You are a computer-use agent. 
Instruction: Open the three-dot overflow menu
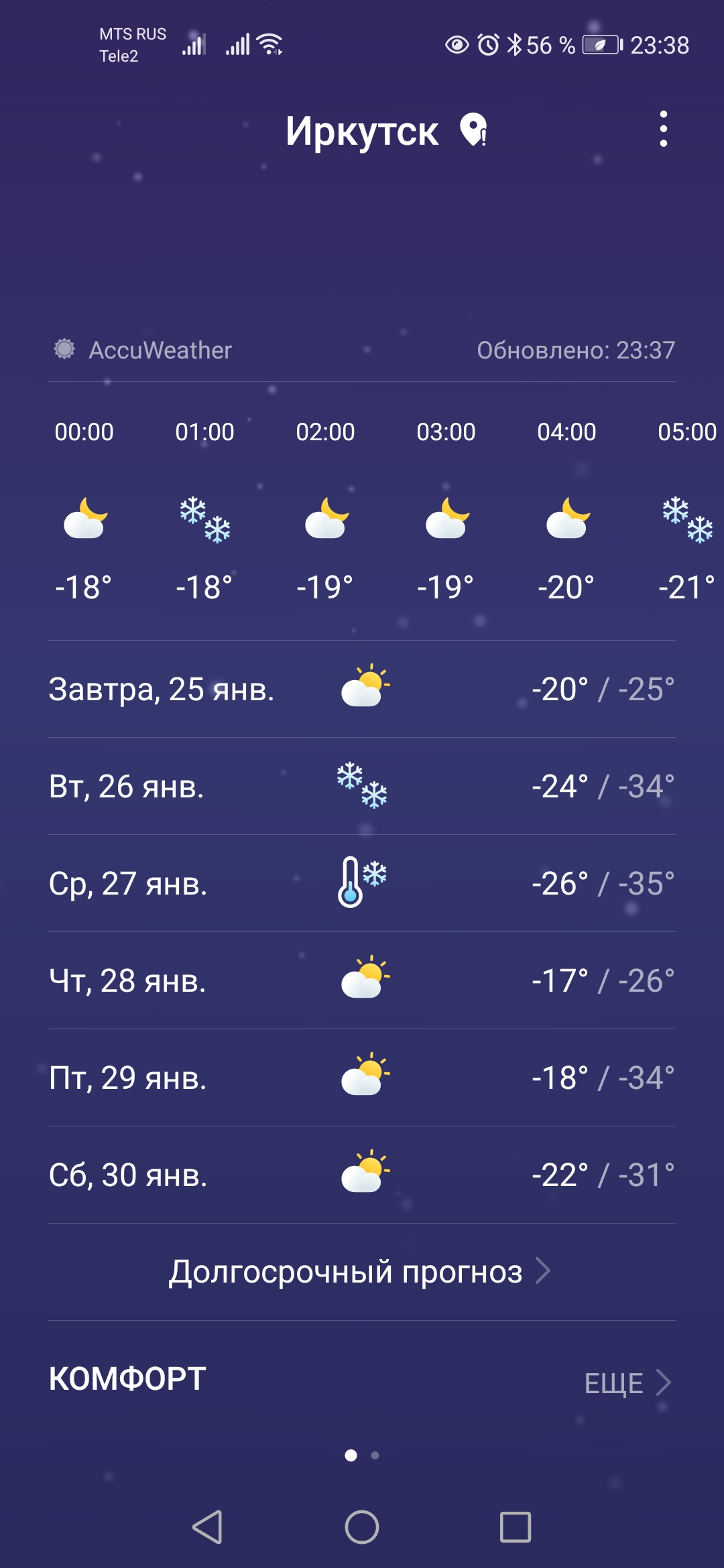(663, 129)
